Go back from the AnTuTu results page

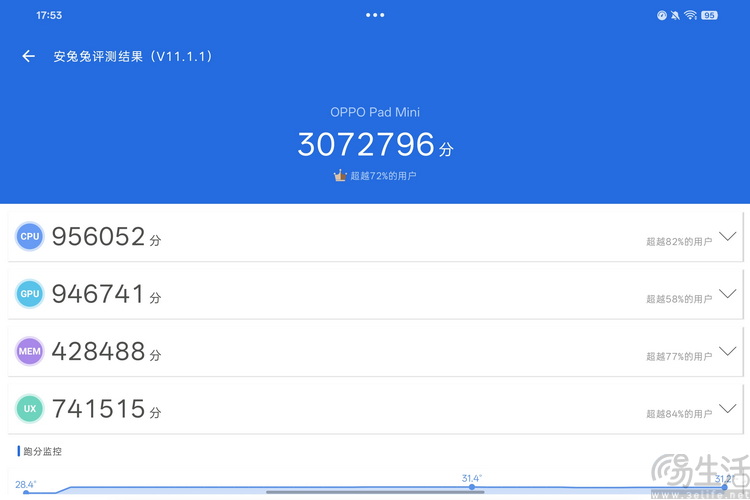(29, 57)
